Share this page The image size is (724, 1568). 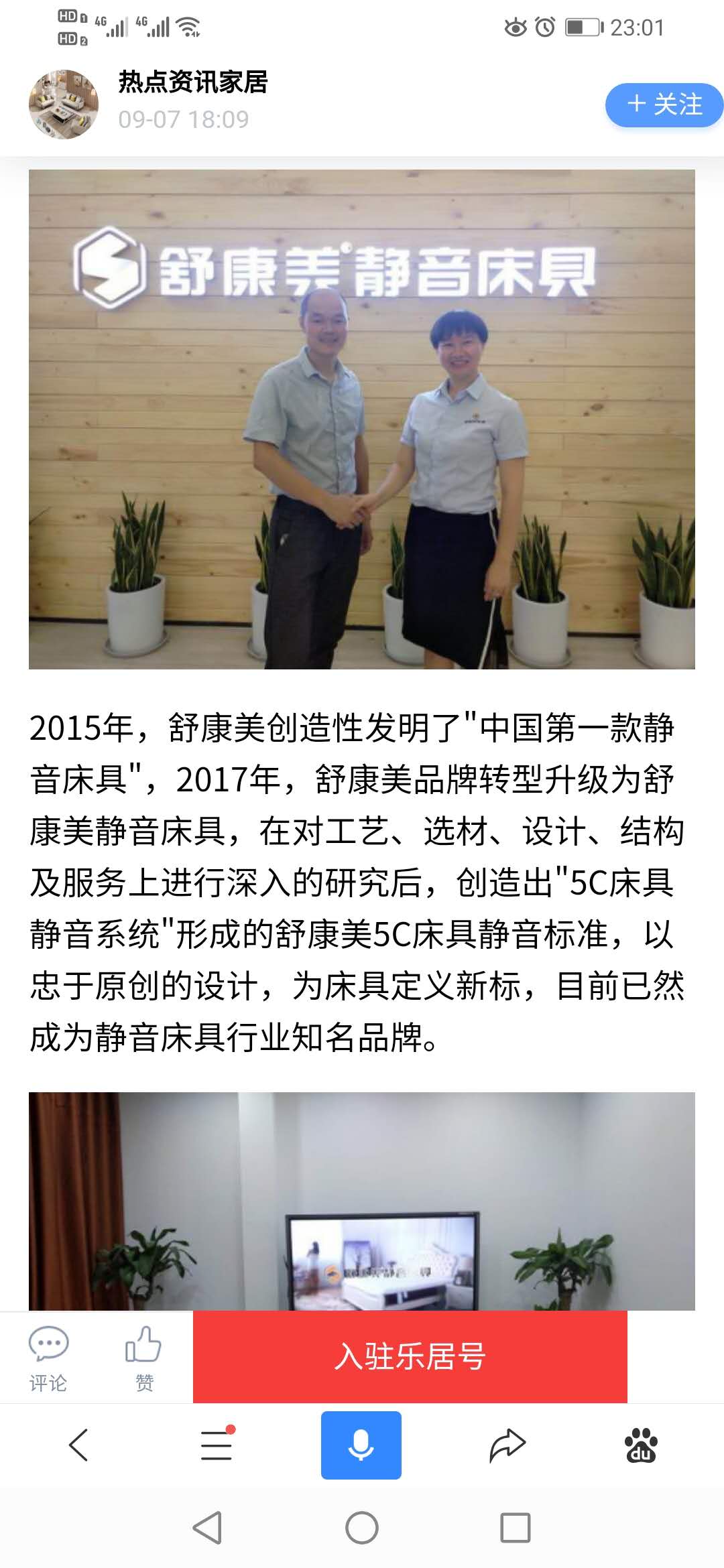[x=507, y=1445]
